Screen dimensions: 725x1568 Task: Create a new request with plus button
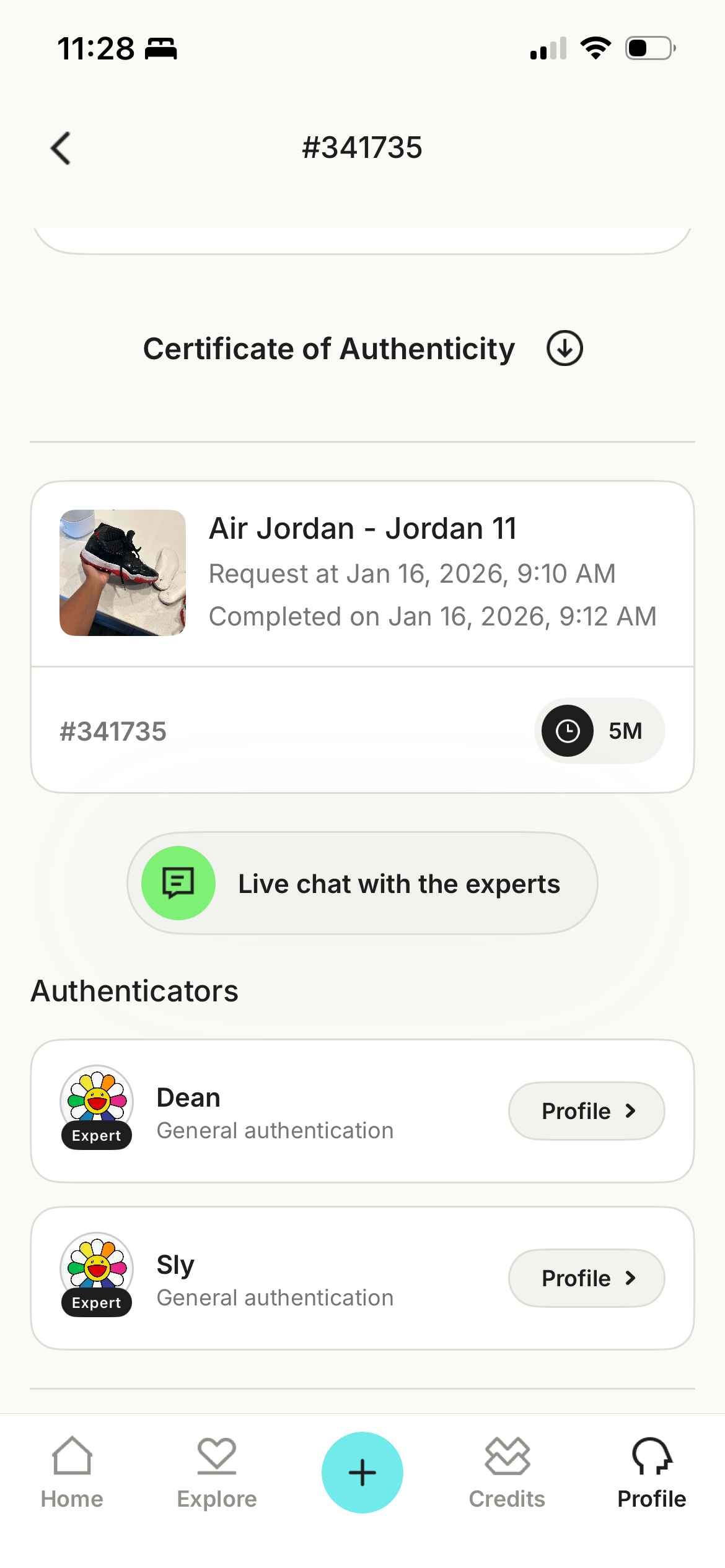click(362, 1473)
